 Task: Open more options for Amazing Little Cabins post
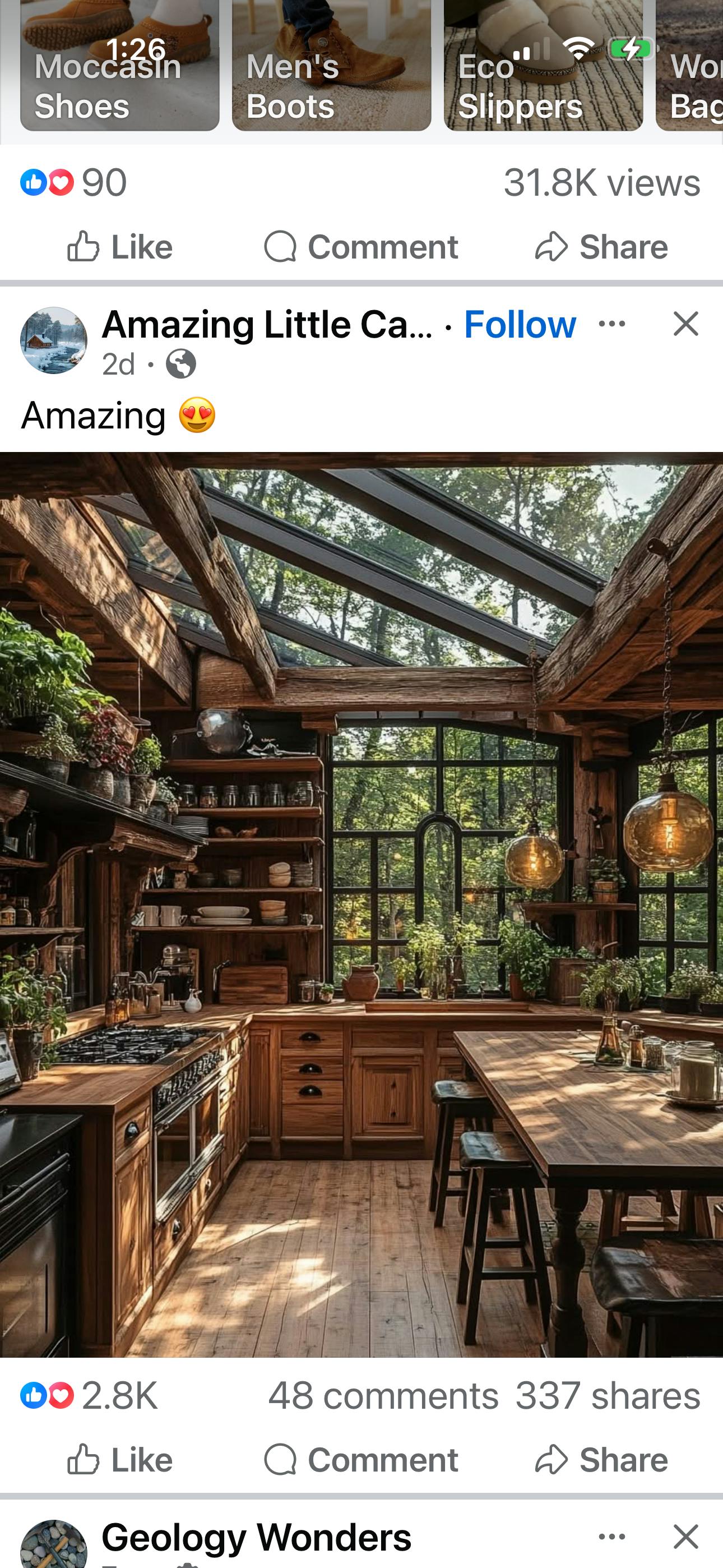(x=611, y=324)
